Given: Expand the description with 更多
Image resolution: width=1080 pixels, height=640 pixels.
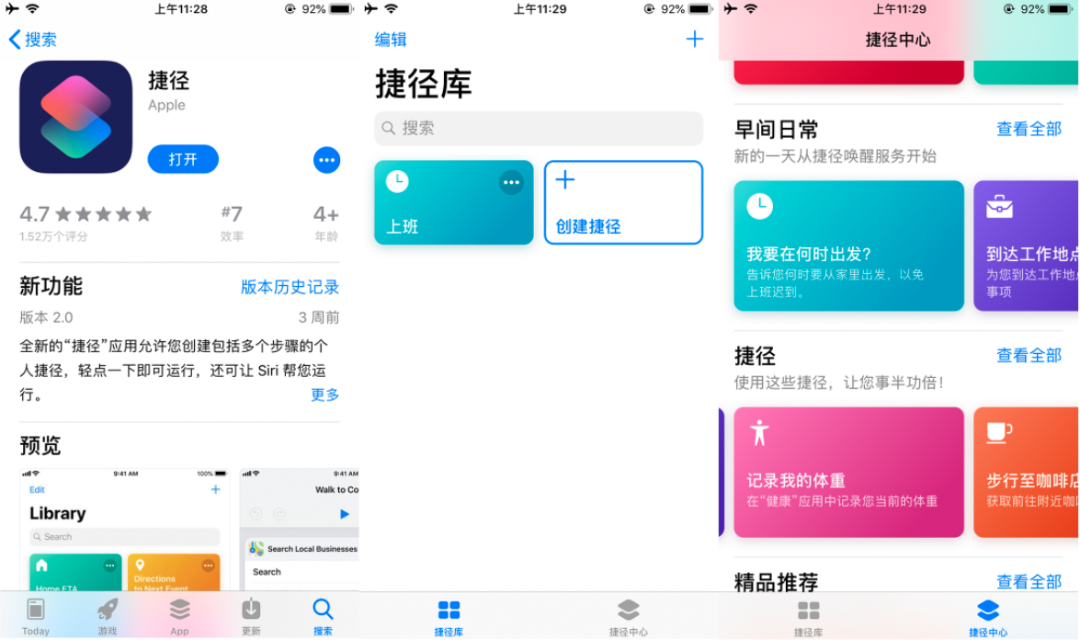Looking at the screenshot, I should coord(325,394).
